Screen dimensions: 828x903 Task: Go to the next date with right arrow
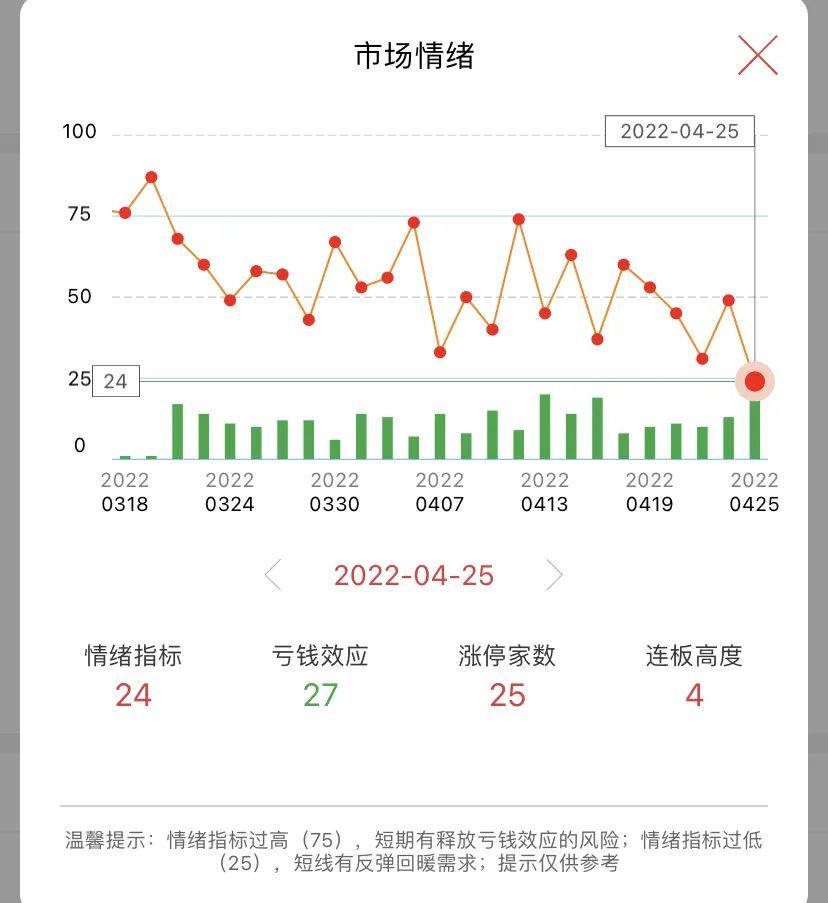(x=554, y=575)
